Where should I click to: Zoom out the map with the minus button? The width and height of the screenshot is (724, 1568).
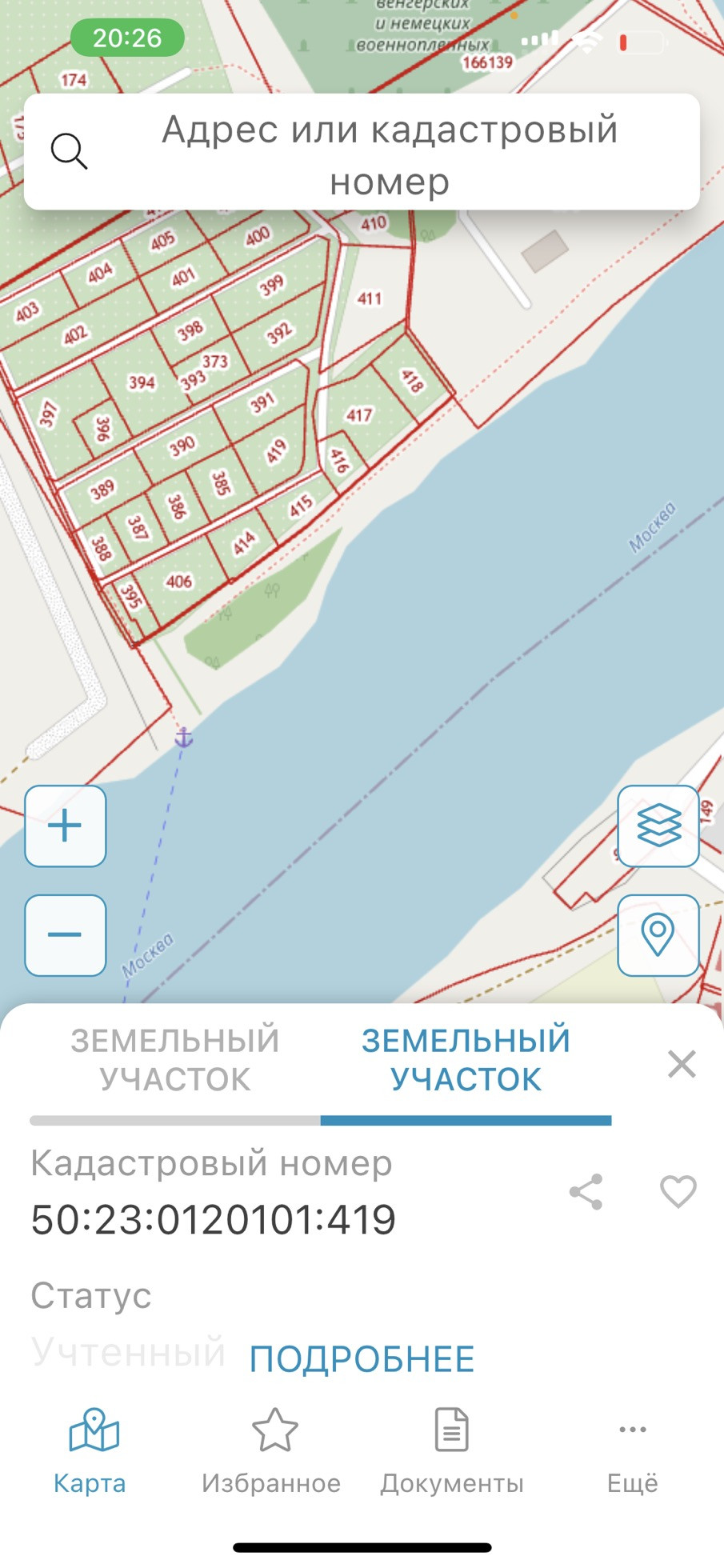(x=66, y=935)
